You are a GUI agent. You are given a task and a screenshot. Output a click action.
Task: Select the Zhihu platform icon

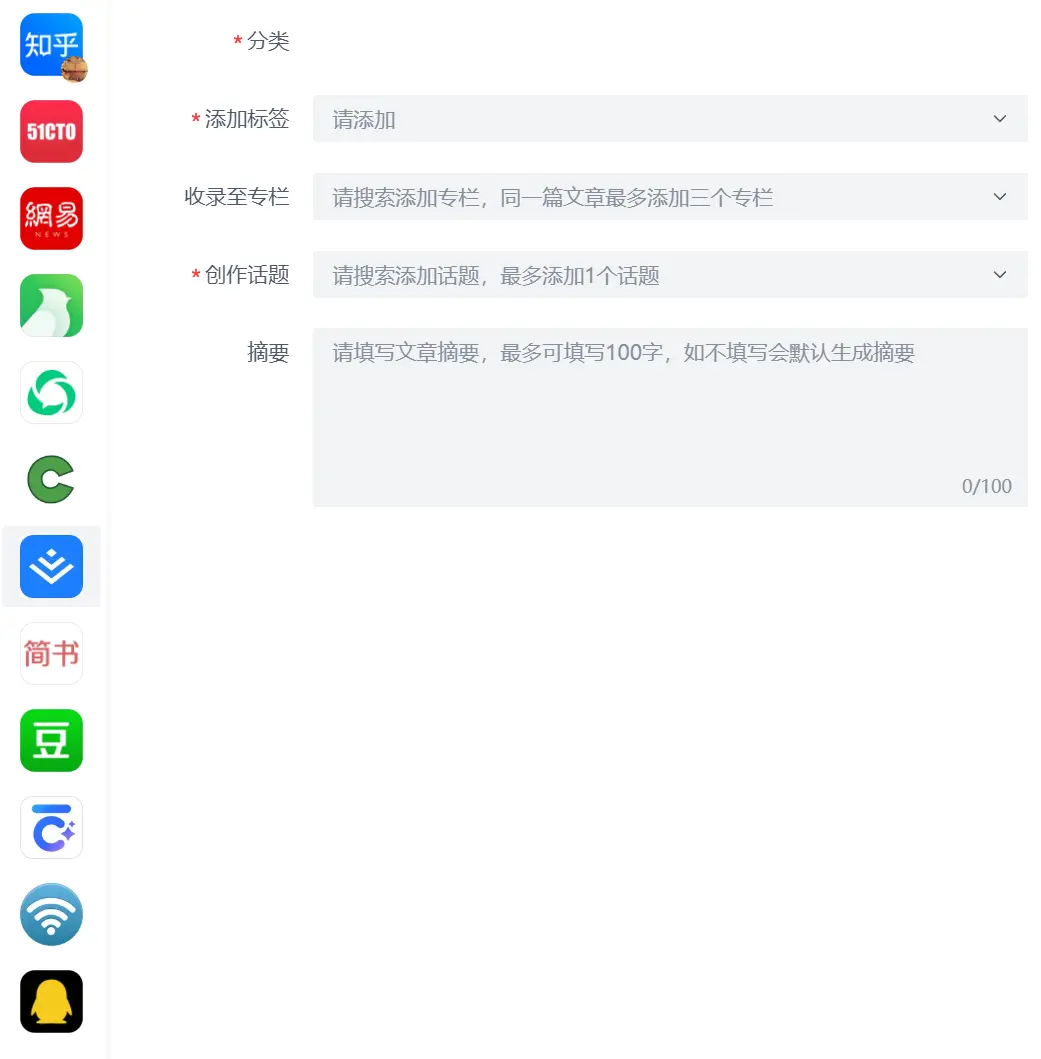[x=51, y=45]
